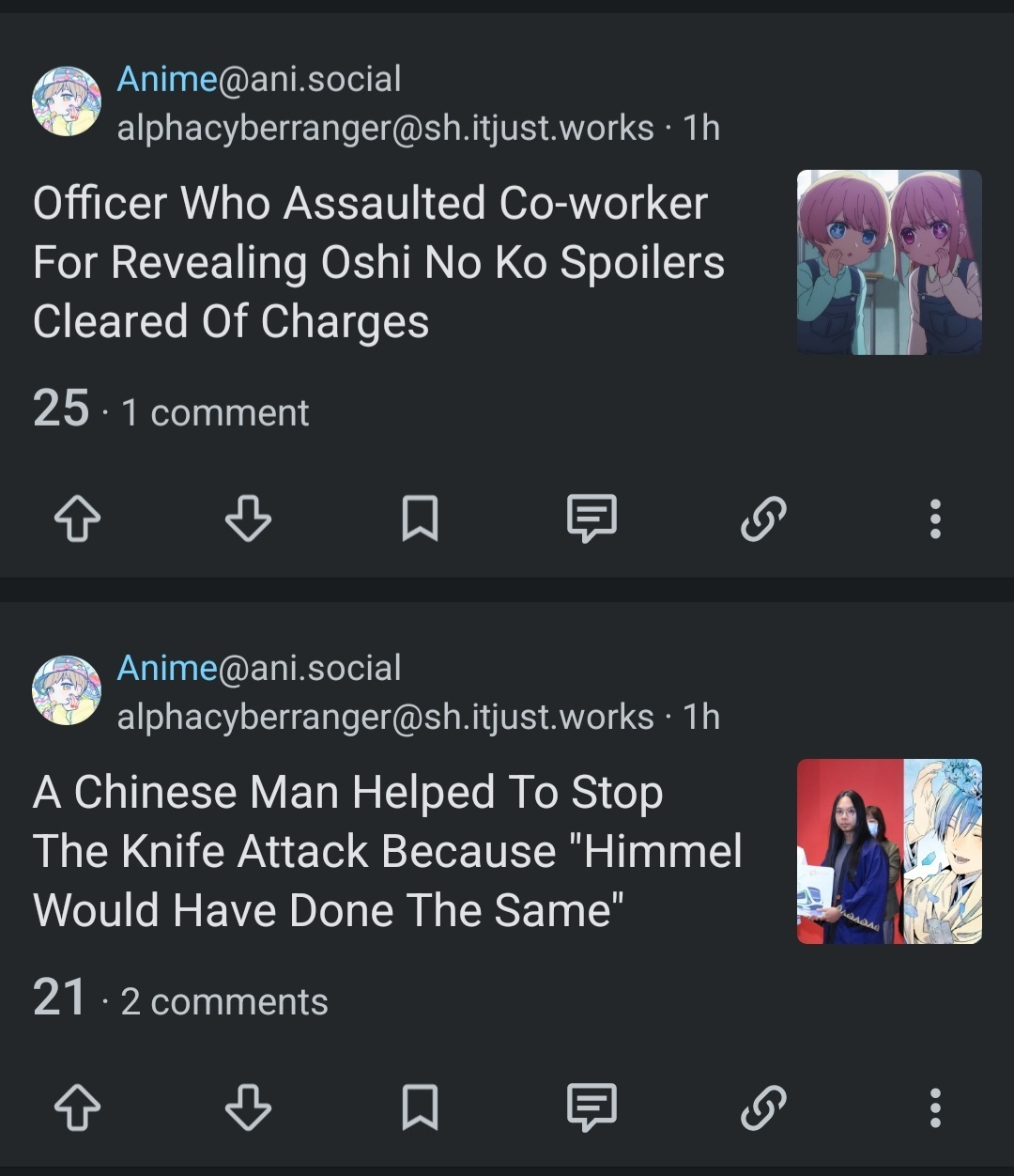Open the Chinese Man knife attack post
Screen dimensions: 1014x1176
tap(387, 851)
